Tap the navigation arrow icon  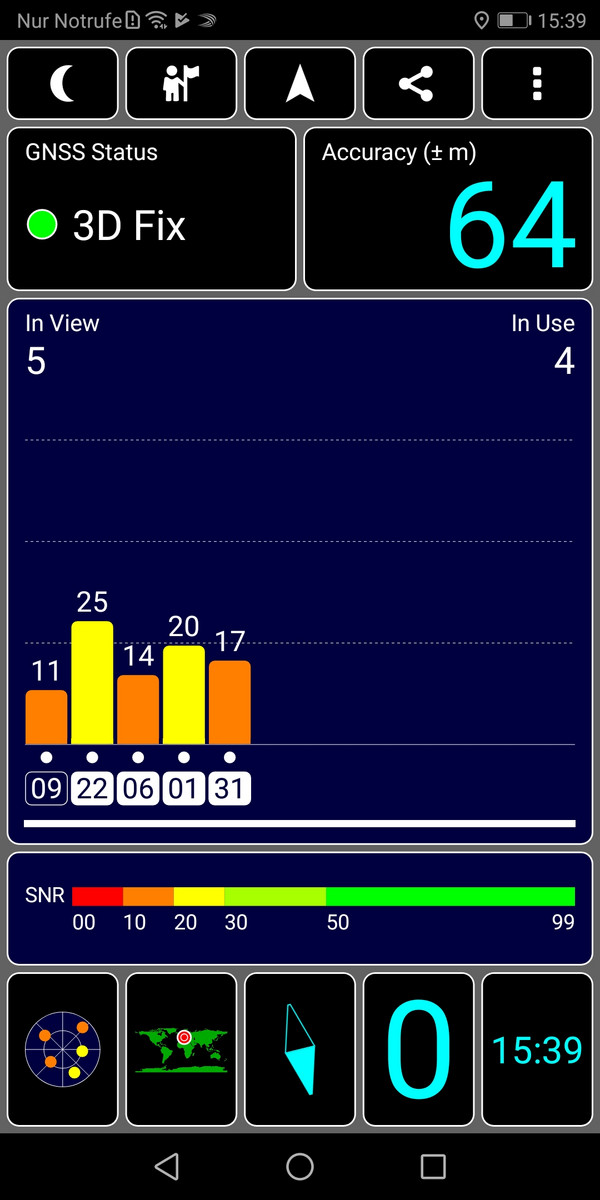click(300, 84)
